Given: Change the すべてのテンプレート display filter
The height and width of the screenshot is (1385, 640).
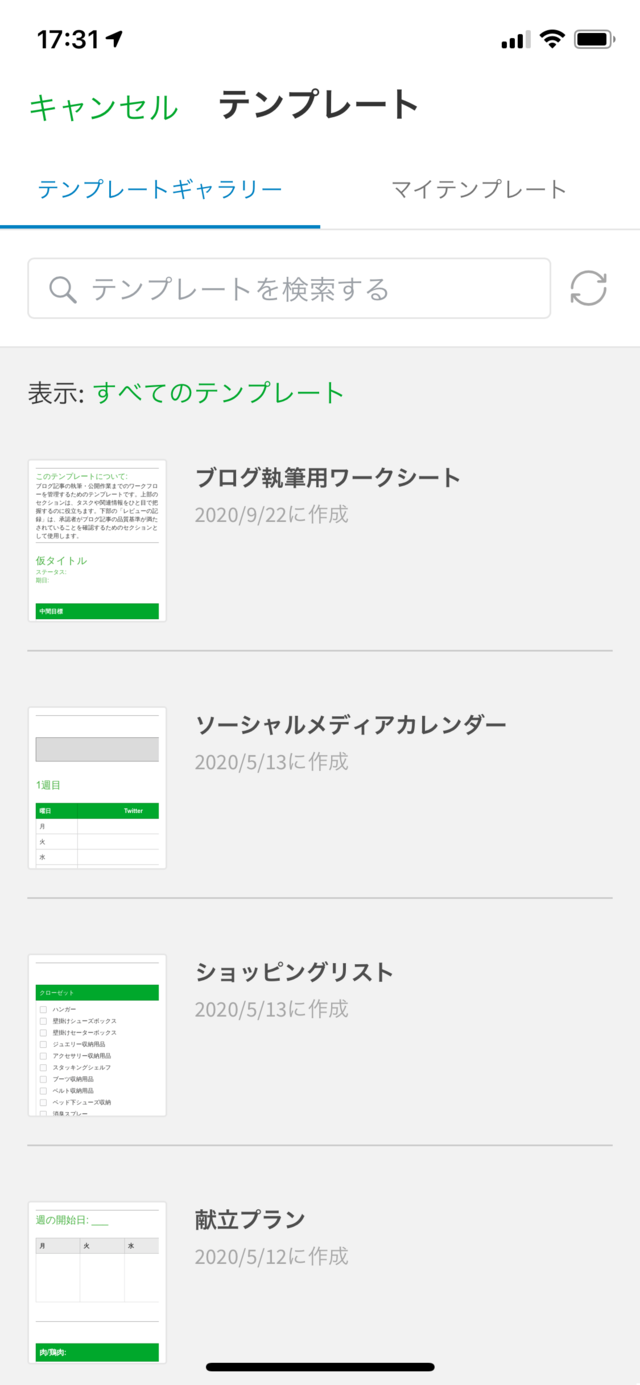Looking at the screenshot, I should [x=219, y=393].
